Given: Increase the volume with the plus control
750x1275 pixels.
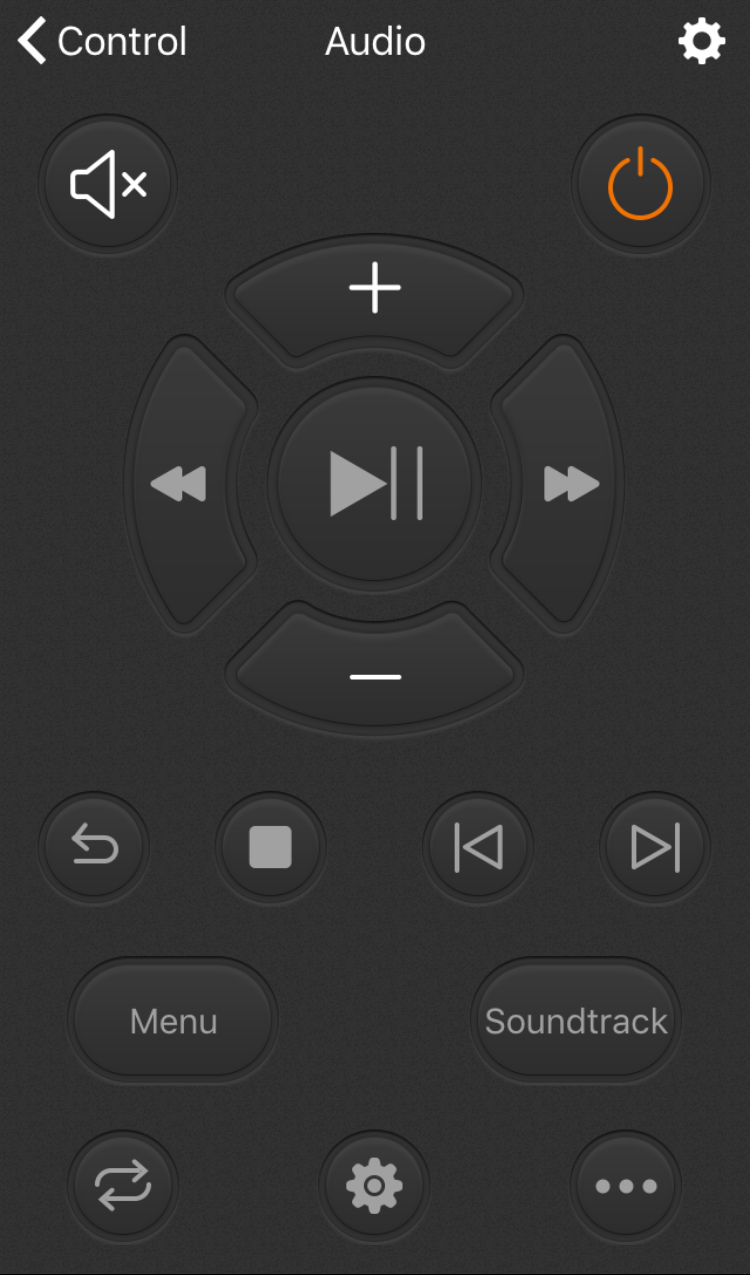Looking at the screenshot, I should pyautogui.click(x=374, y=289).
